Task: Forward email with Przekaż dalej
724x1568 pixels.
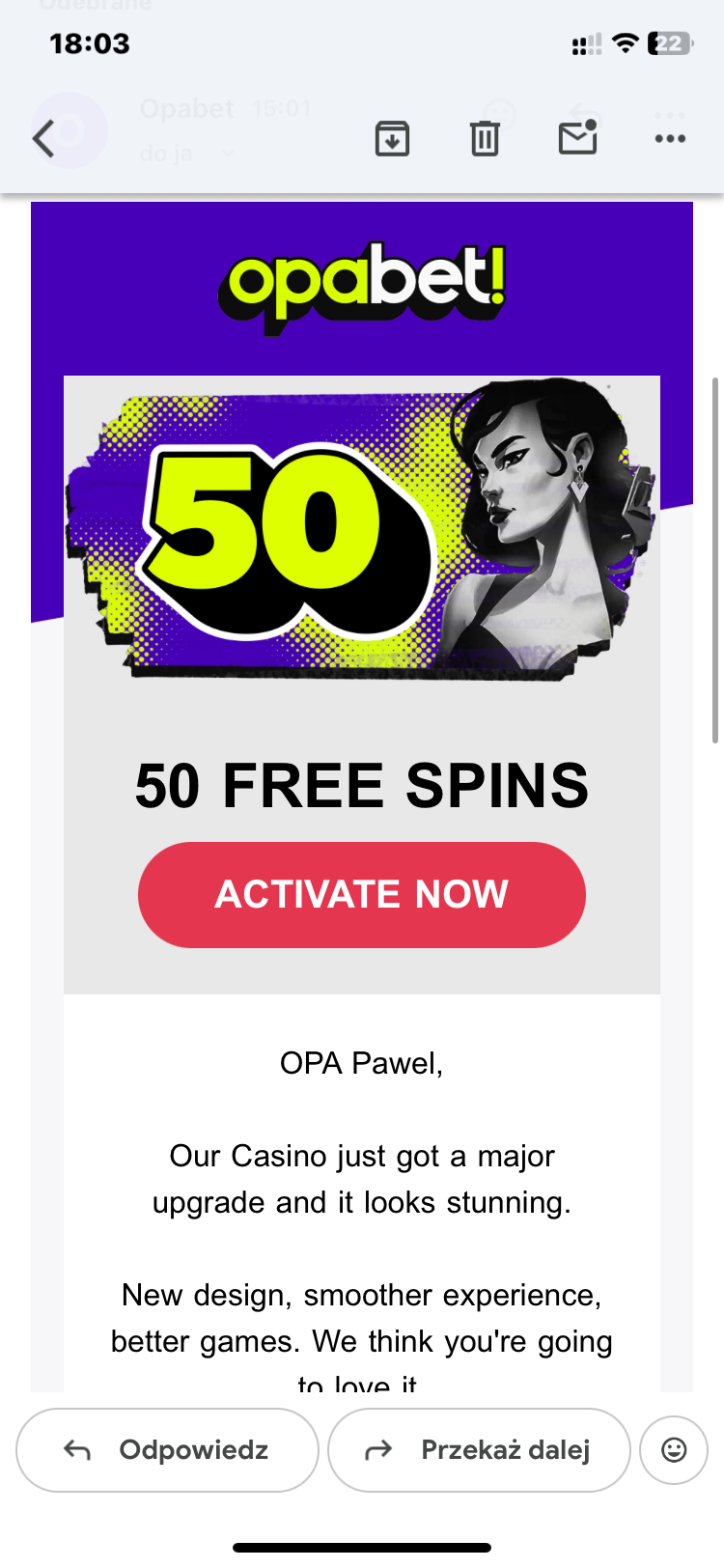Action: [479, 1449]
